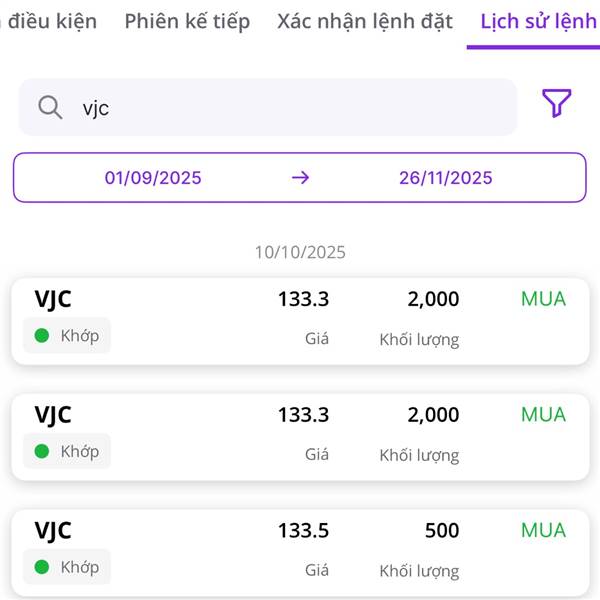The image size is (600, 600).
Task: Go to the partially visible điều kiện tab
Action: click(50, 21)
